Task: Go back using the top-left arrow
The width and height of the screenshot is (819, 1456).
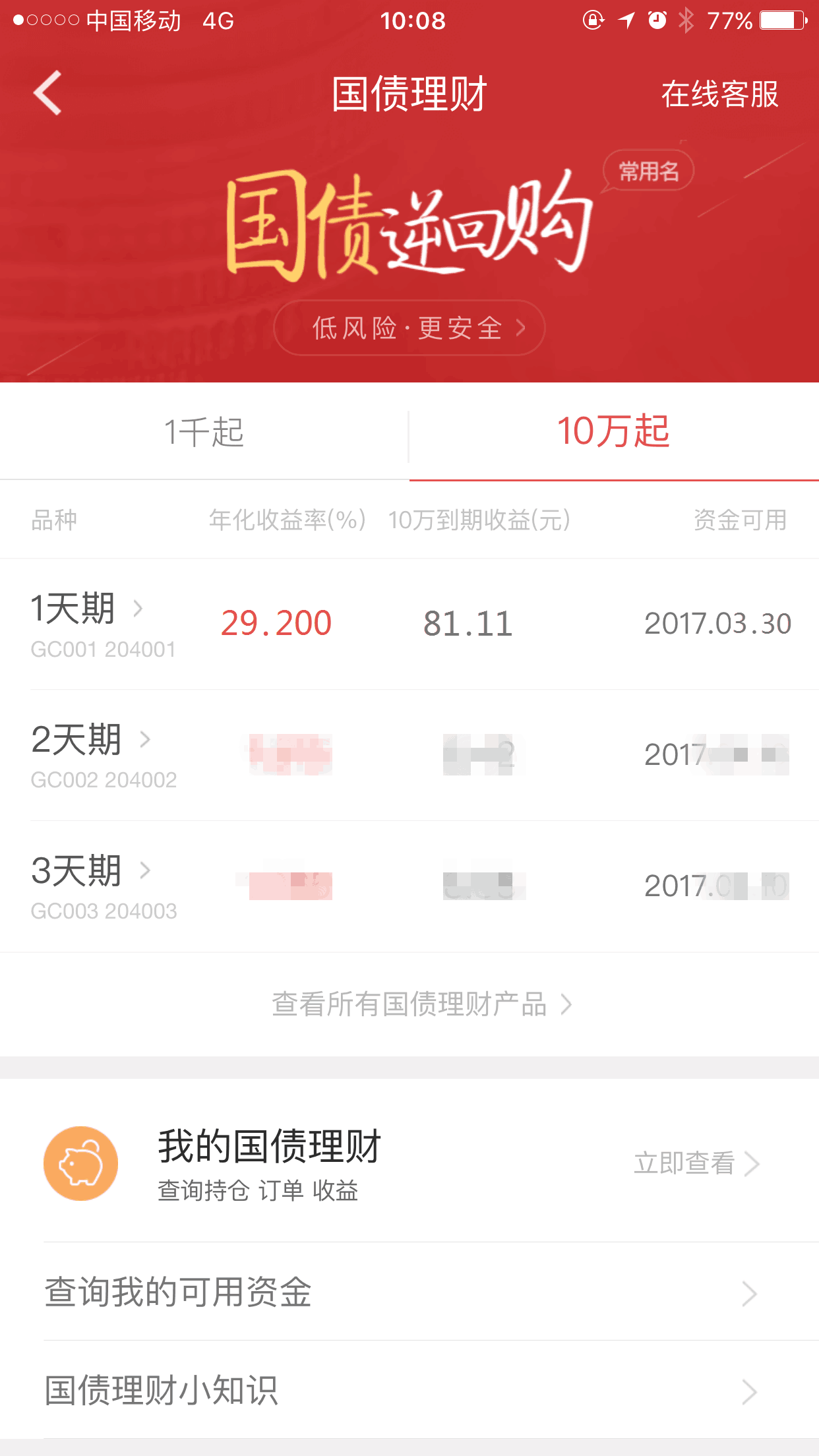Action: tap(47, 93)
